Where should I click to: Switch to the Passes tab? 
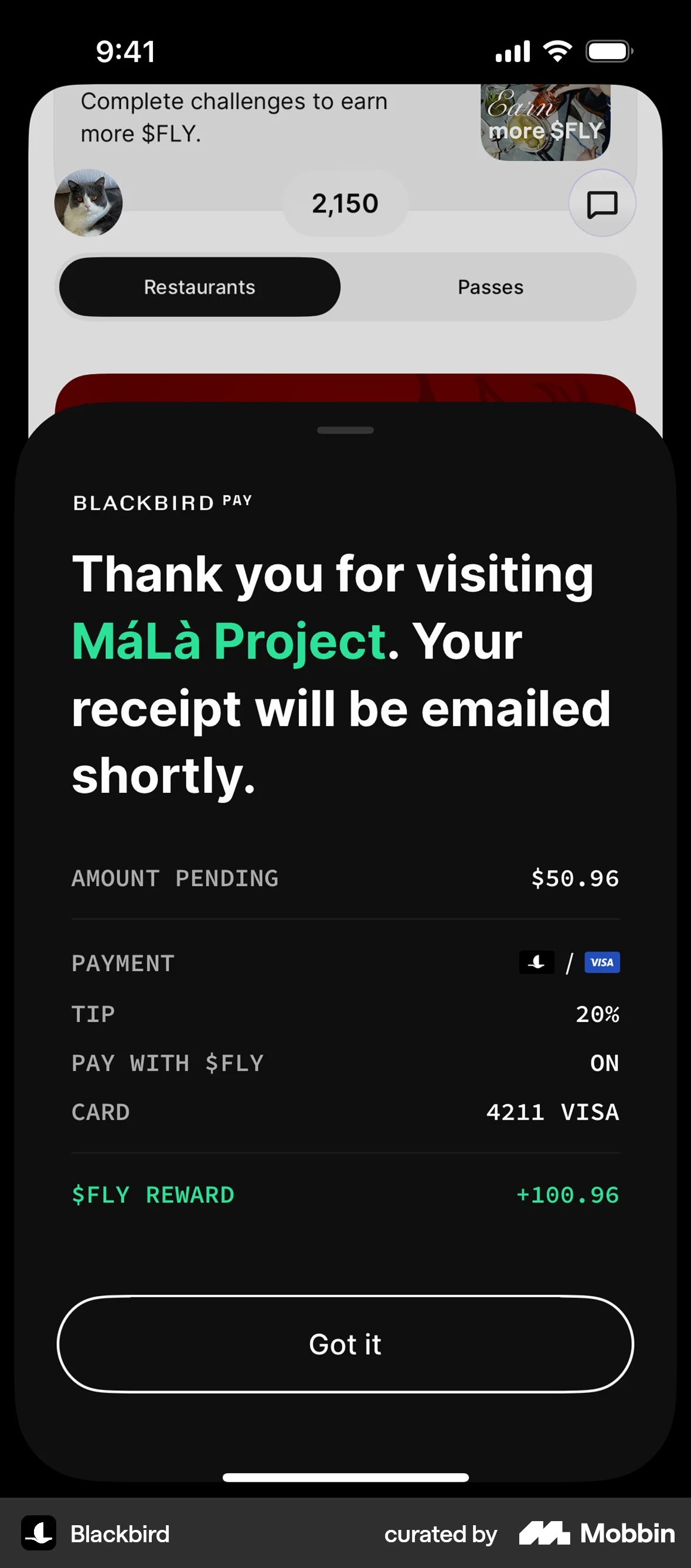489,287
